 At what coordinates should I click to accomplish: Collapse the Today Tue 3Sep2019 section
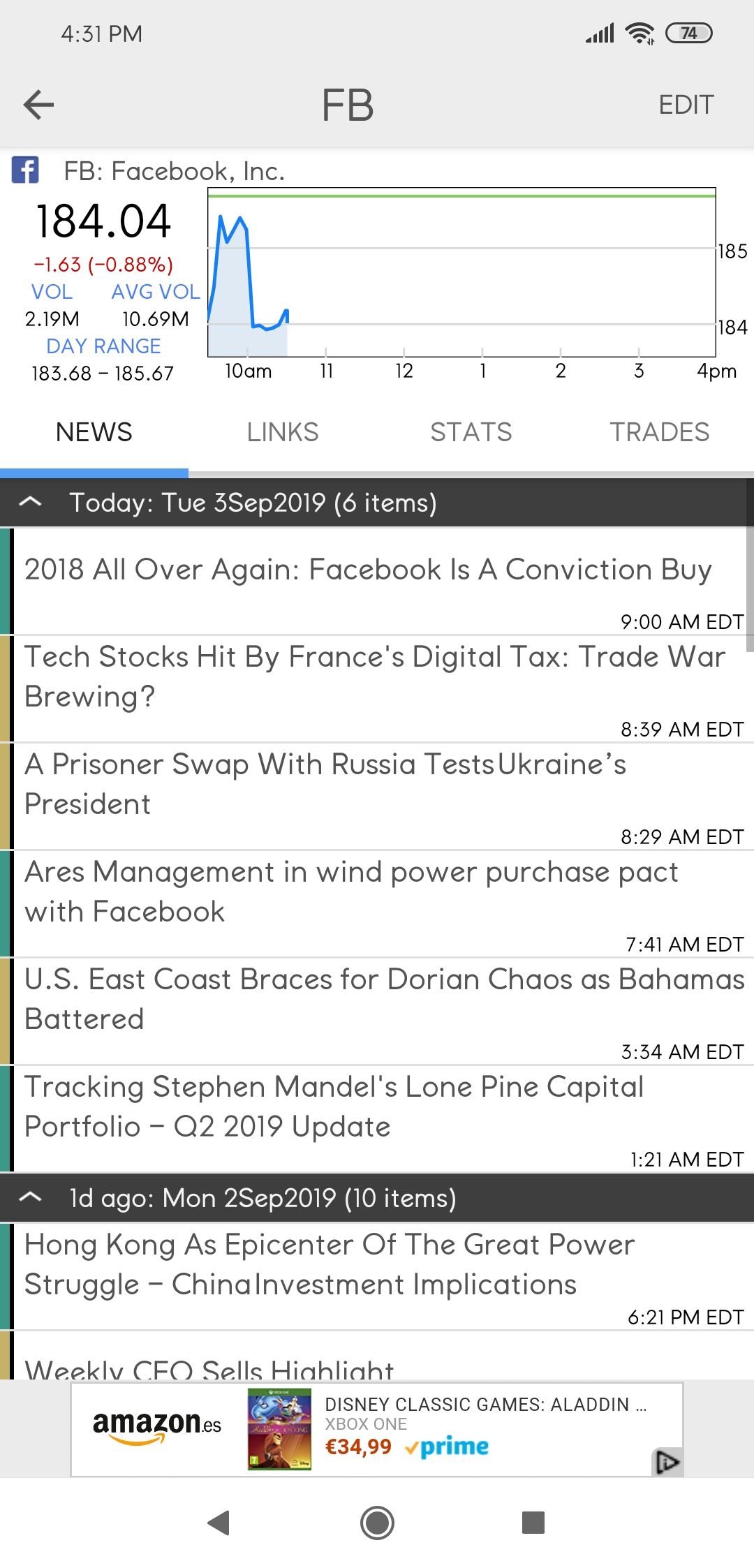click(31, 502)
